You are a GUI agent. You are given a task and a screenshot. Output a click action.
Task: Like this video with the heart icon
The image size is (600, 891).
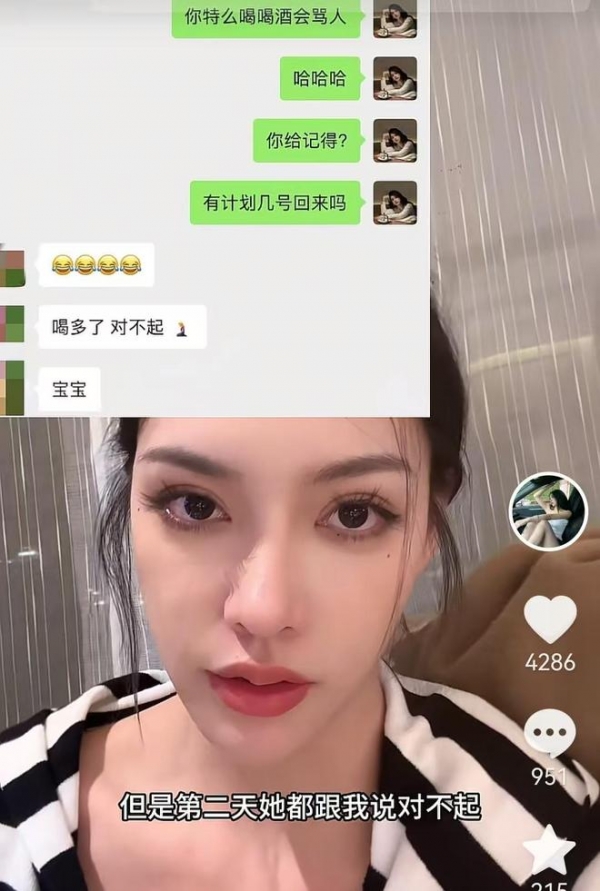(x=550, y=620)
